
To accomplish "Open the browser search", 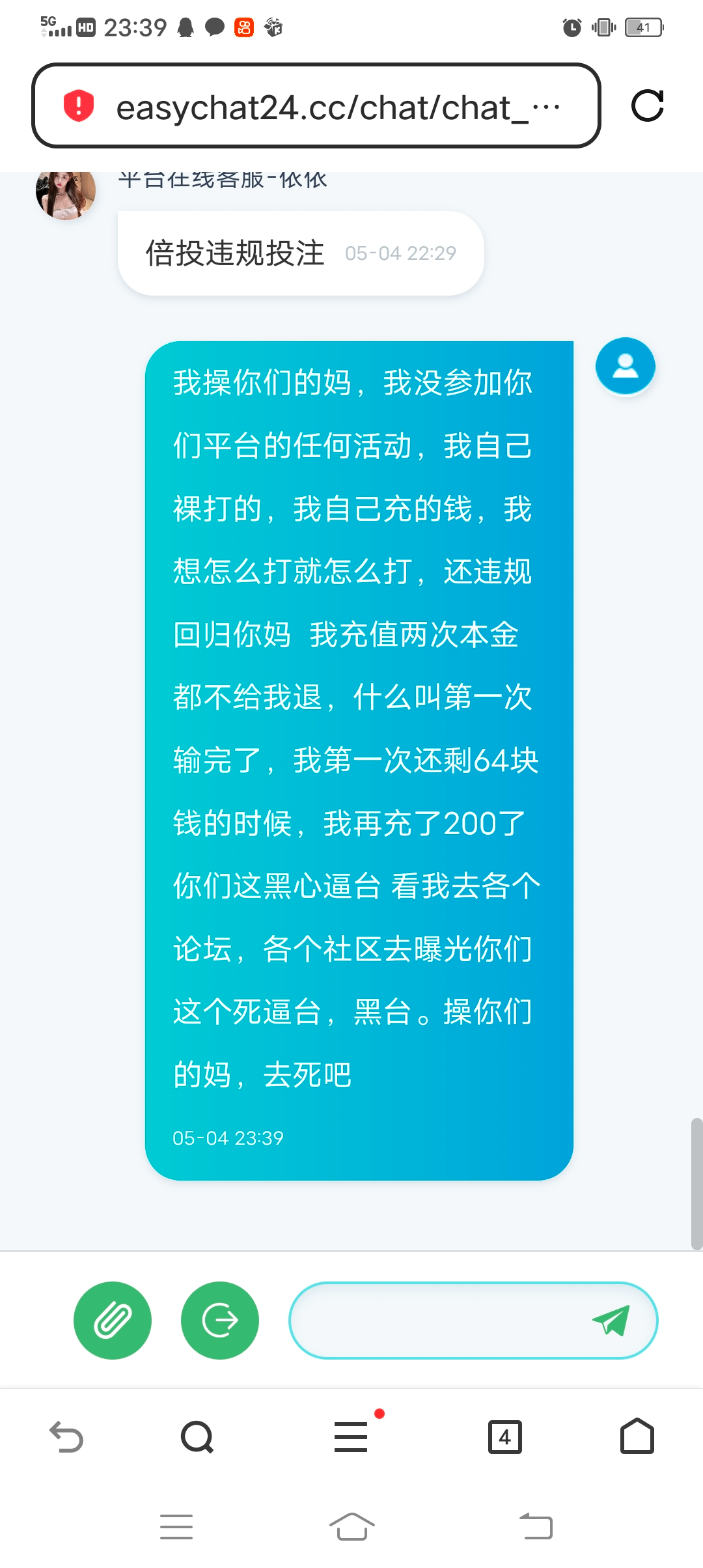I will (197, 1437).
